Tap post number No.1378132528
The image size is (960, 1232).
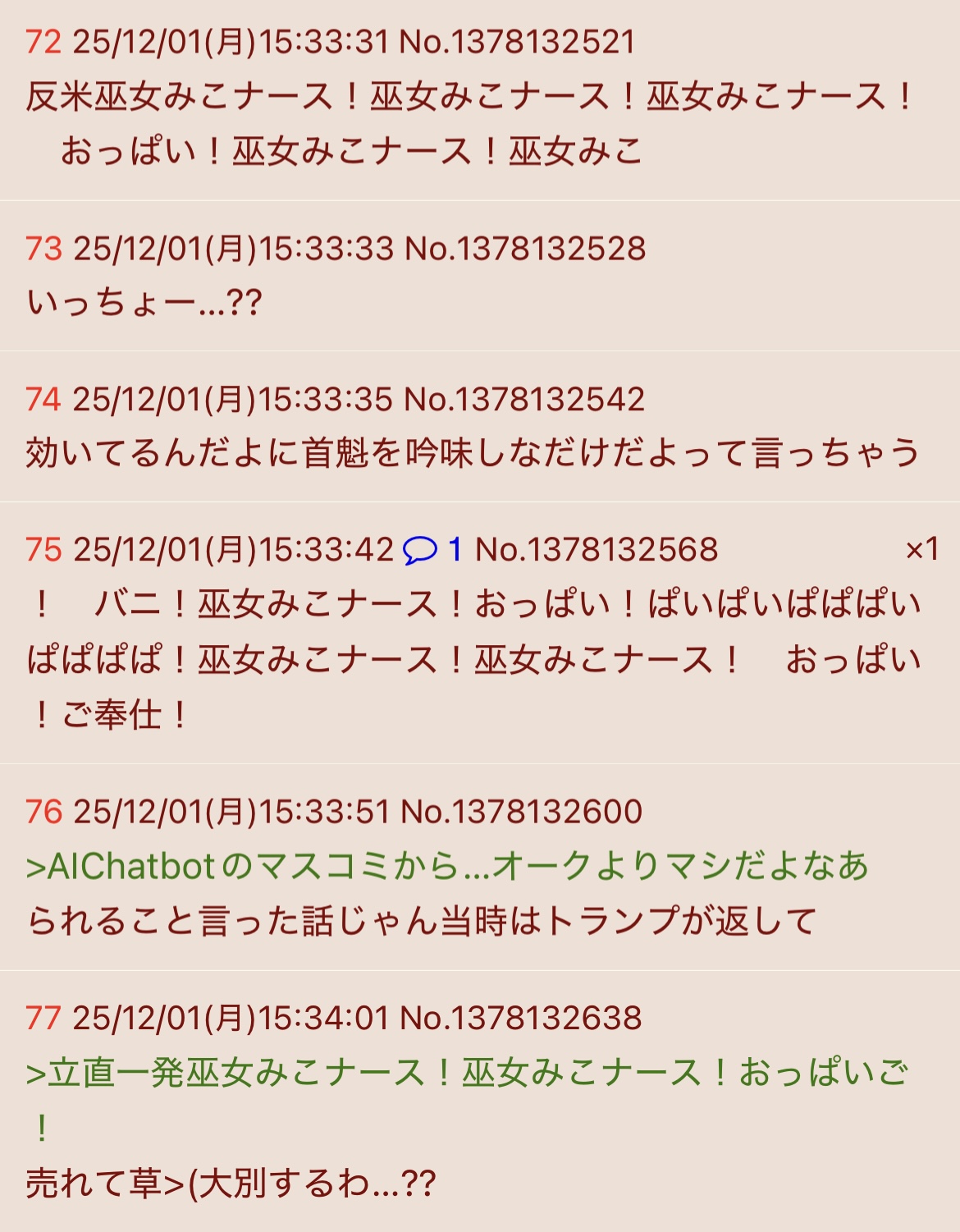[526, 249]
